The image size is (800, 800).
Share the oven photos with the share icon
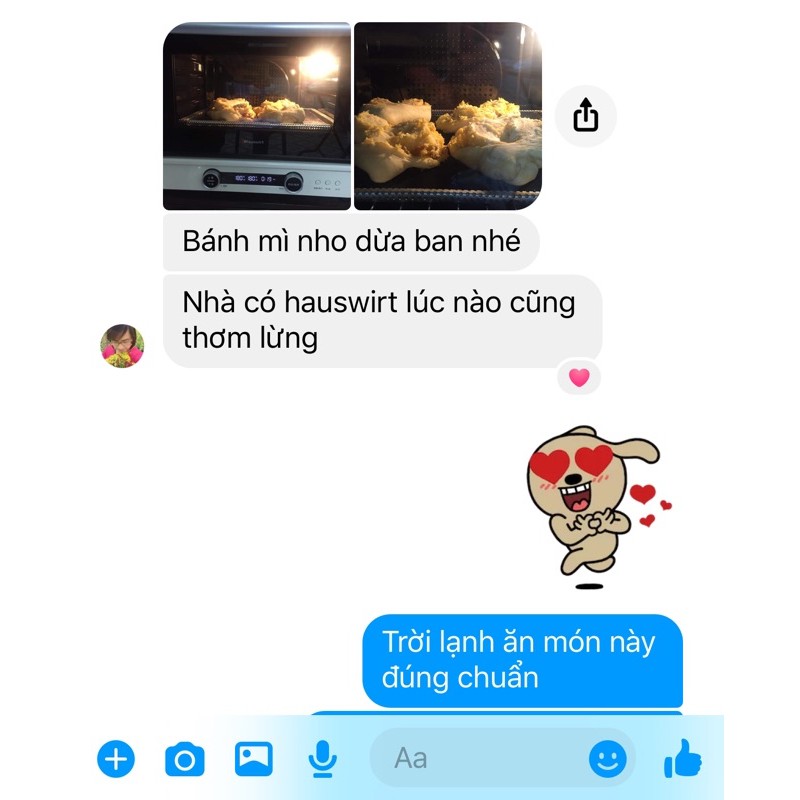(585, 116)
